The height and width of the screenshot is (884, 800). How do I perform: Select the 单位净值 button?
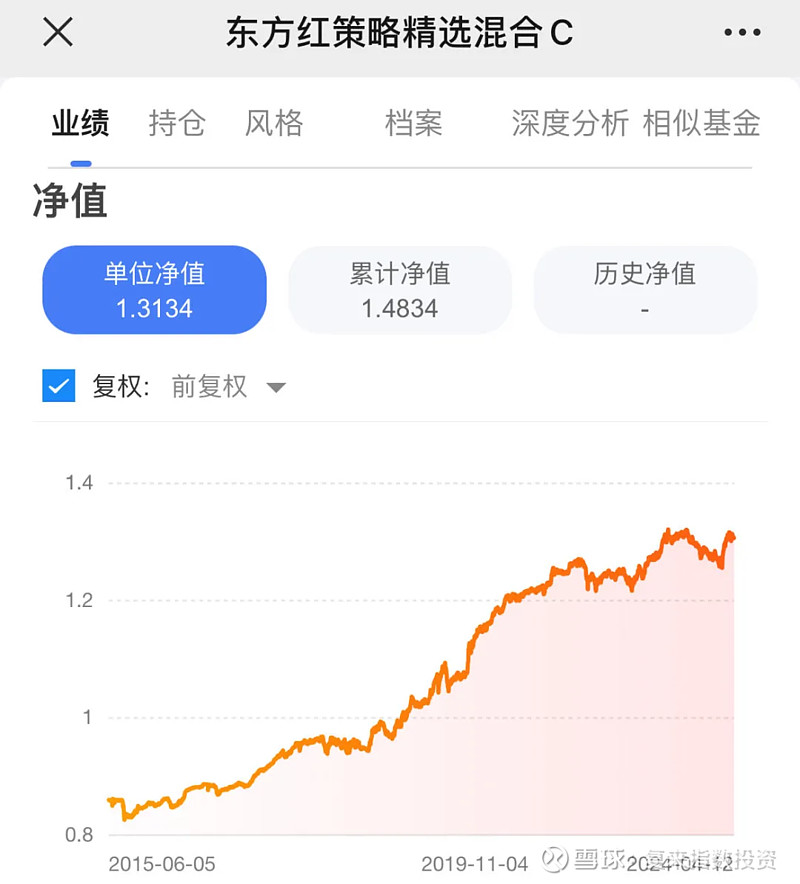(153, 289)
